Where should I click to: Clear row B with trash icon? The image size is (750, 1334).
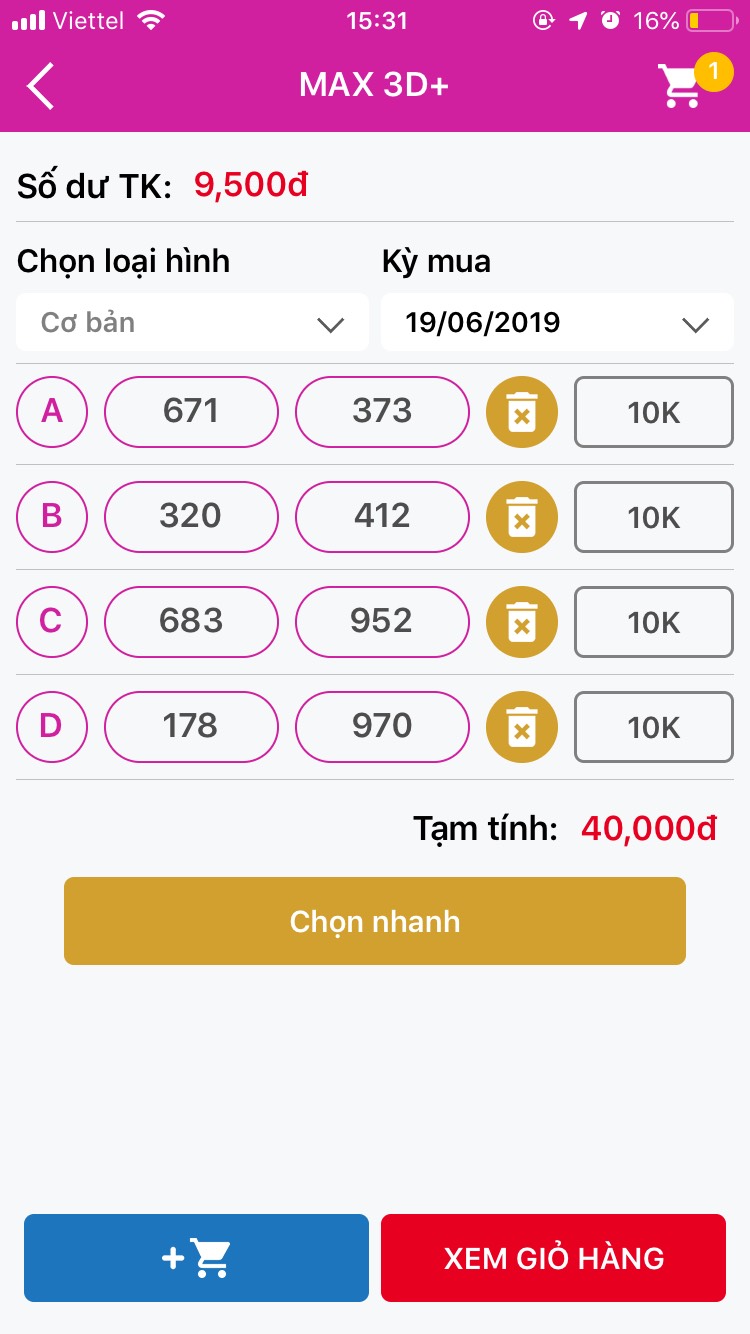[521, 517]
